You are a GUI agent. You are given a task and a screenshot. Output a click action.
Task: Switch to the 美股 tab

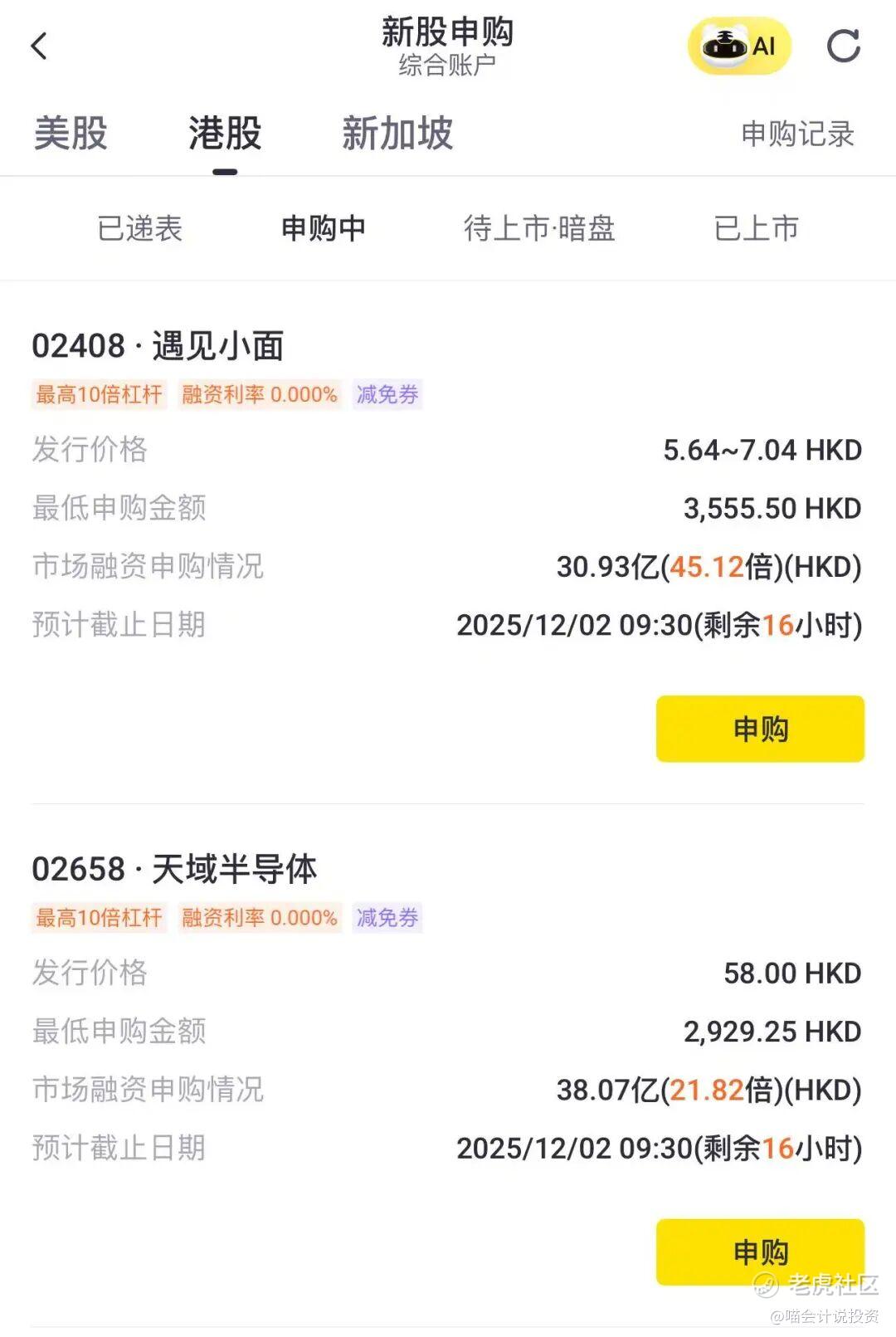tap(71, 134)
